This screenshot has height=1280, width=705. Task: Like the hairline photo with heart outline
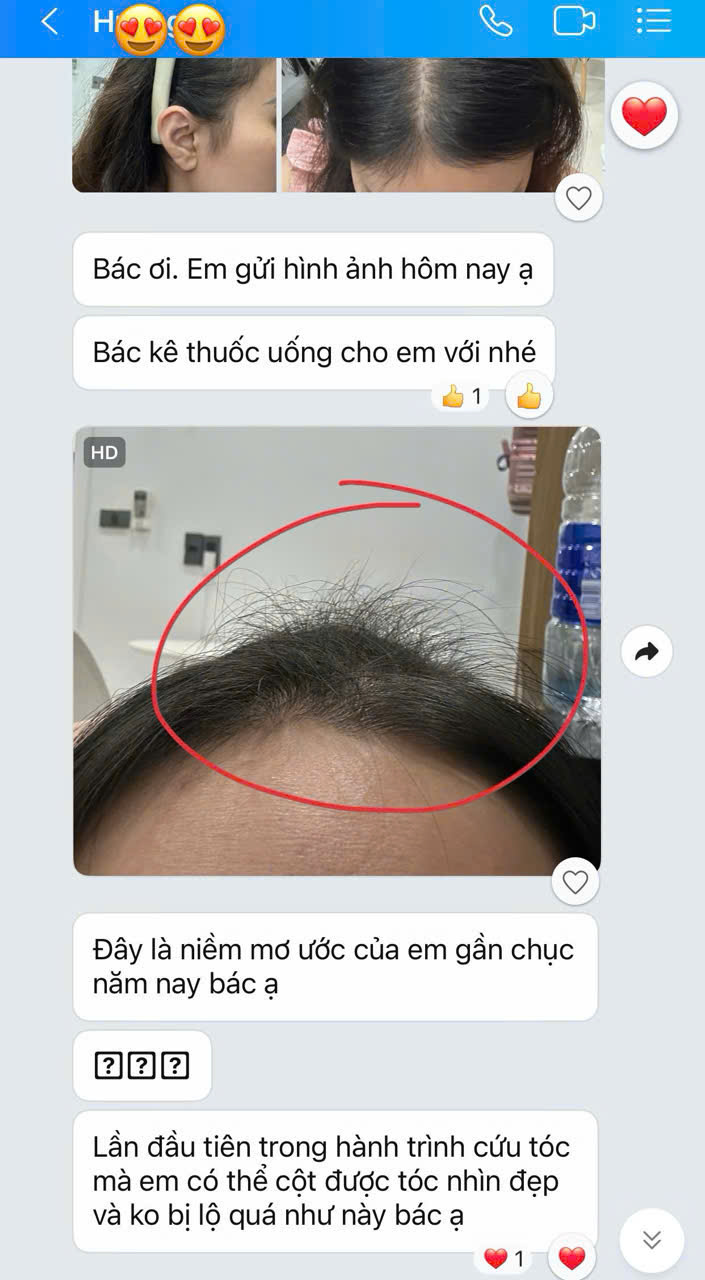575,881
